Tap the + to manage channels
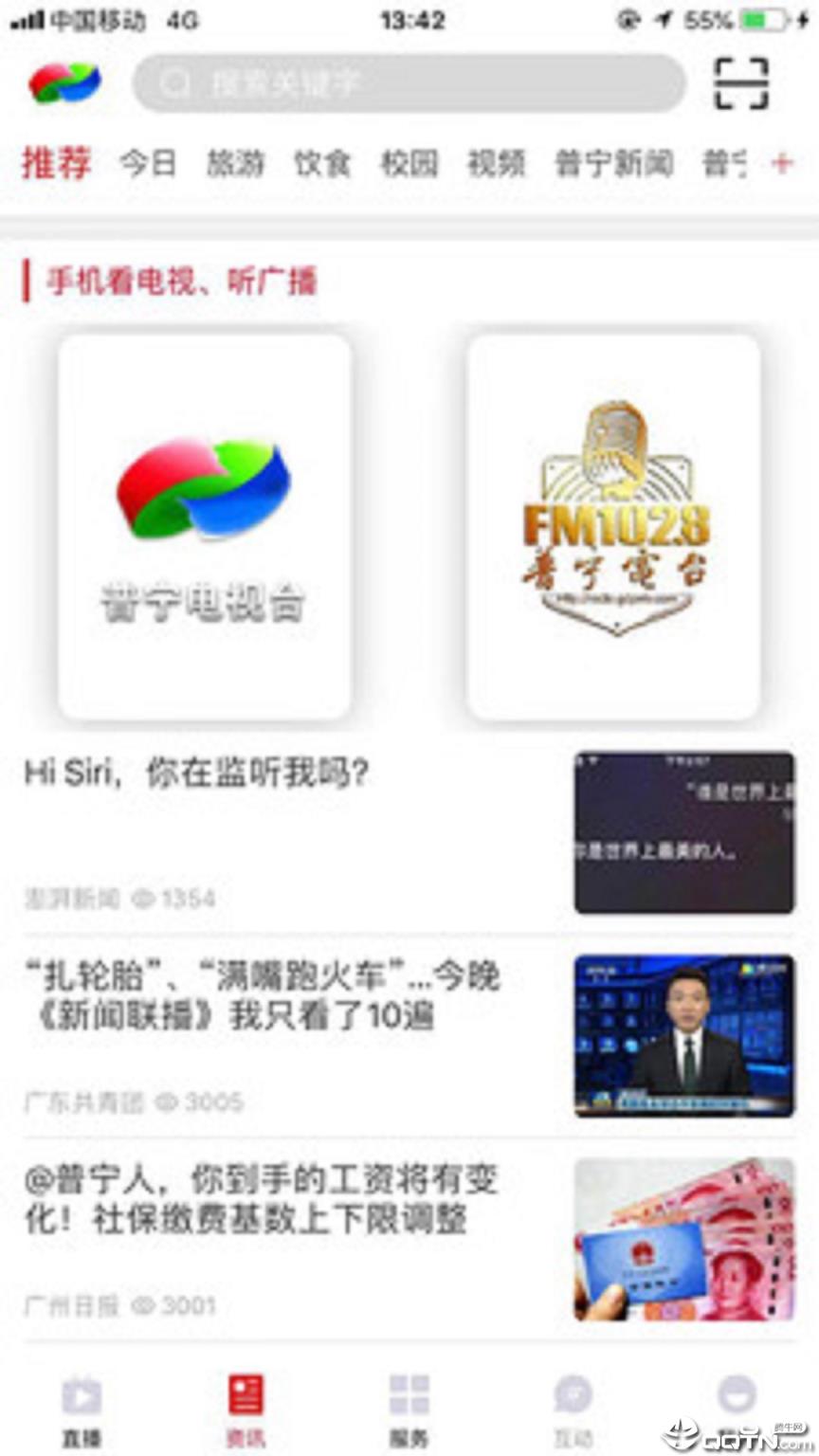The image size is (819, 1456). [781, 163]
